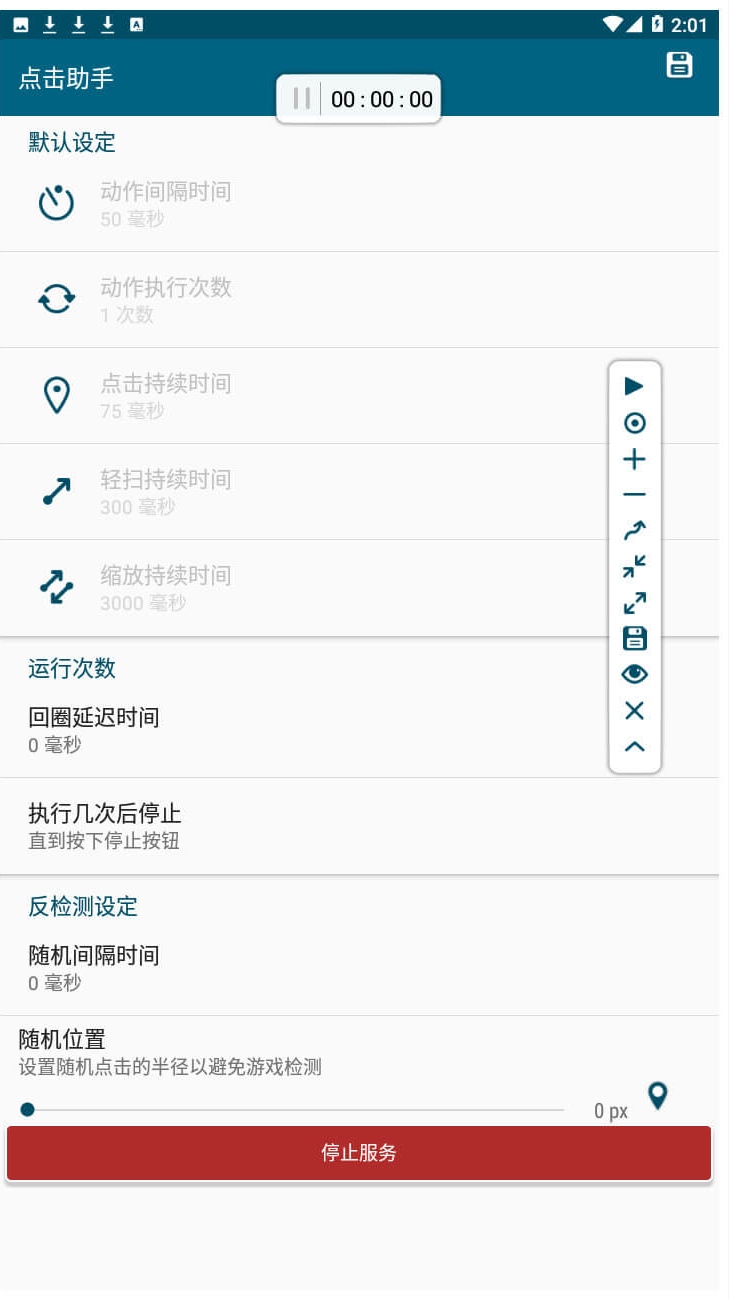The height and width of the screenshot is (1300, 729).
Task: Save the script with the floating toolbar disk icon
Action: tap(634, 638)
